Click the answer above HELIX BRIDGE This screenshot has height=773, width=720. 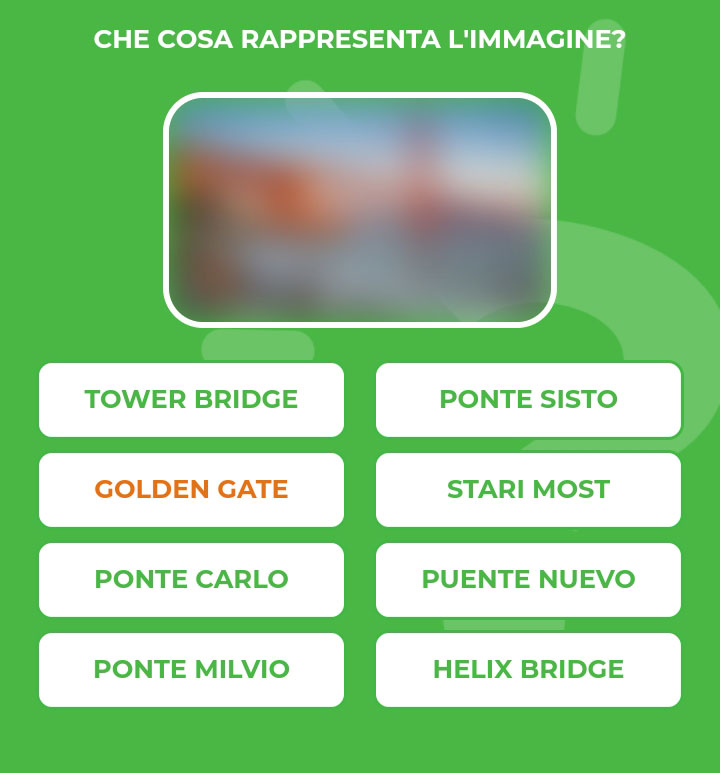[529, 580]
